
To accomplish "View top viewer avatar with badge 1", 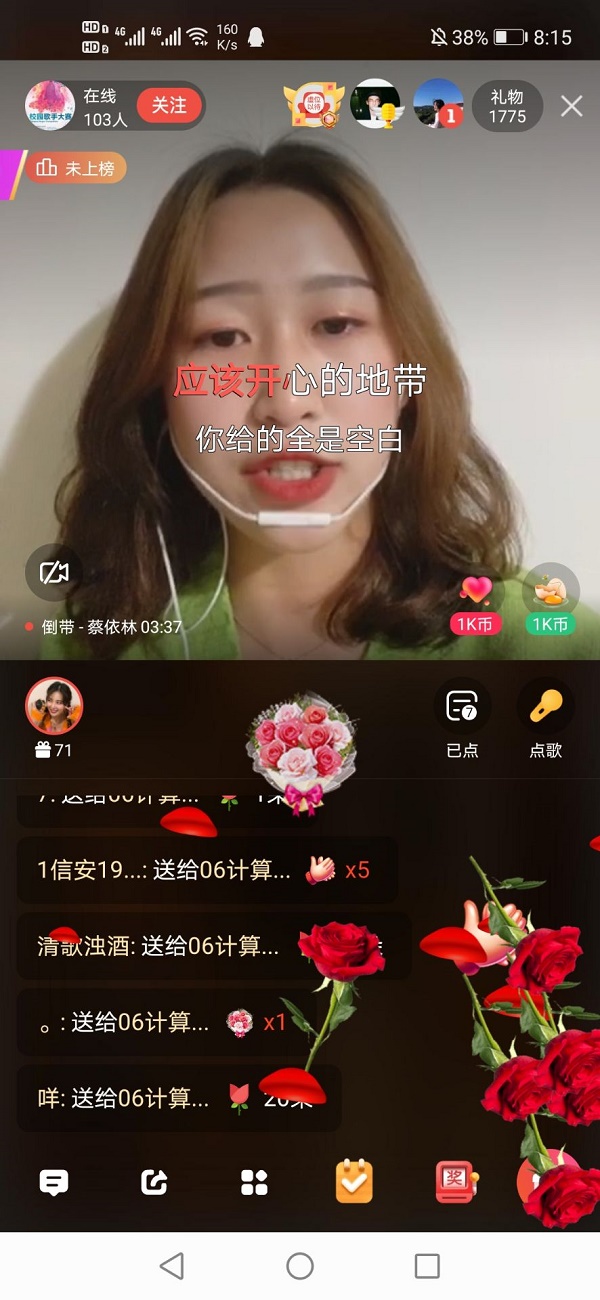I will 438,104.
